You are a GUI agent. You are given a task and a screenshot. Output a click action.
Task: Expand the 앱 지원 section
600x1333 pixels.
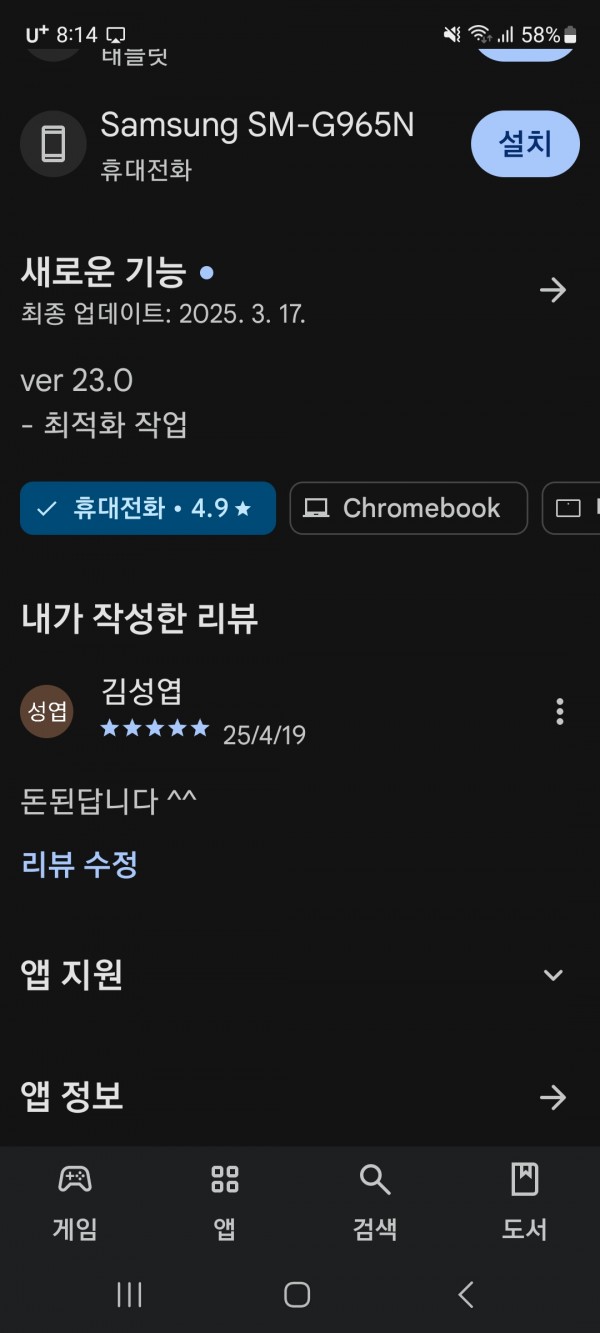point(553,975)
